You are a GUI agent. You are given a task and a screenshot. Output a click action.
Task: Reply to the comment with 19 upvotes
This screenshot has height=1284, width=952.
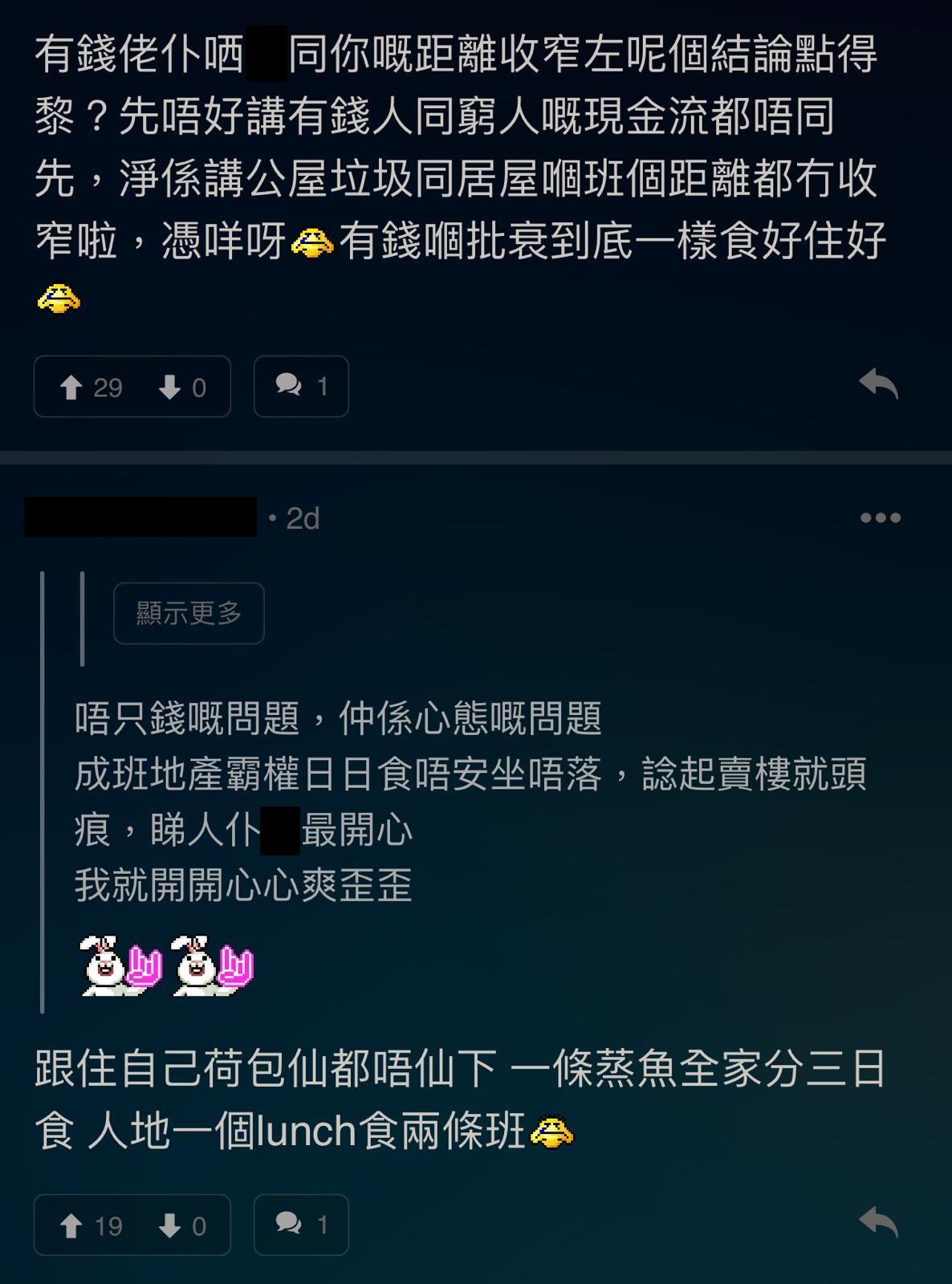(x=878, y=1223)
